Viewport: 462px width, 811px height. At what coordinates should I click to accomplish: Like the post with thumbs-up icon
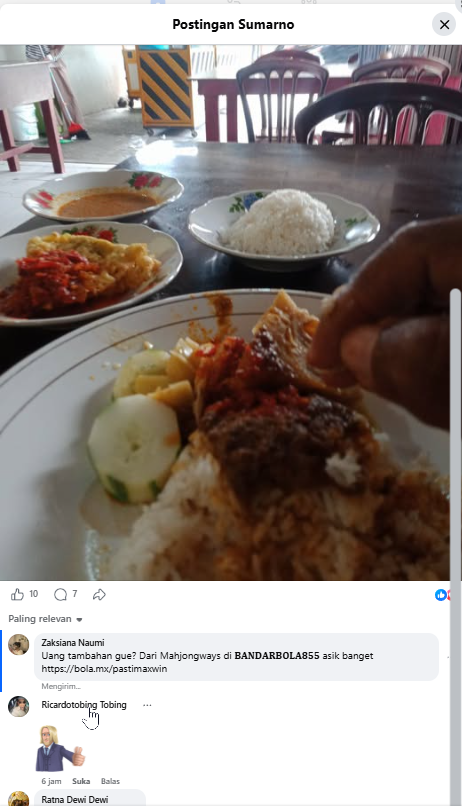click(x=18, y=594)
